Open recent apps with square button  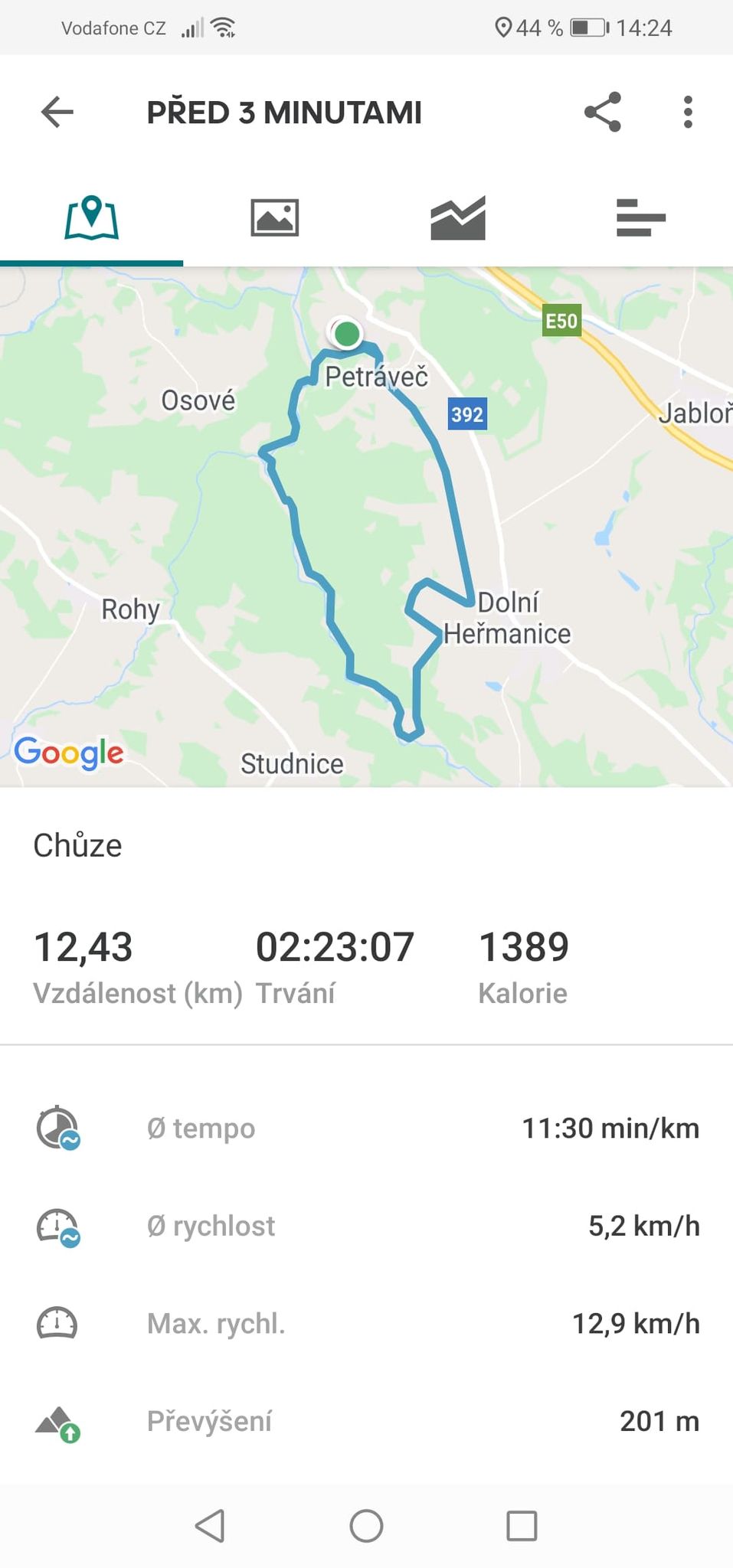(x=522, y=1526)
